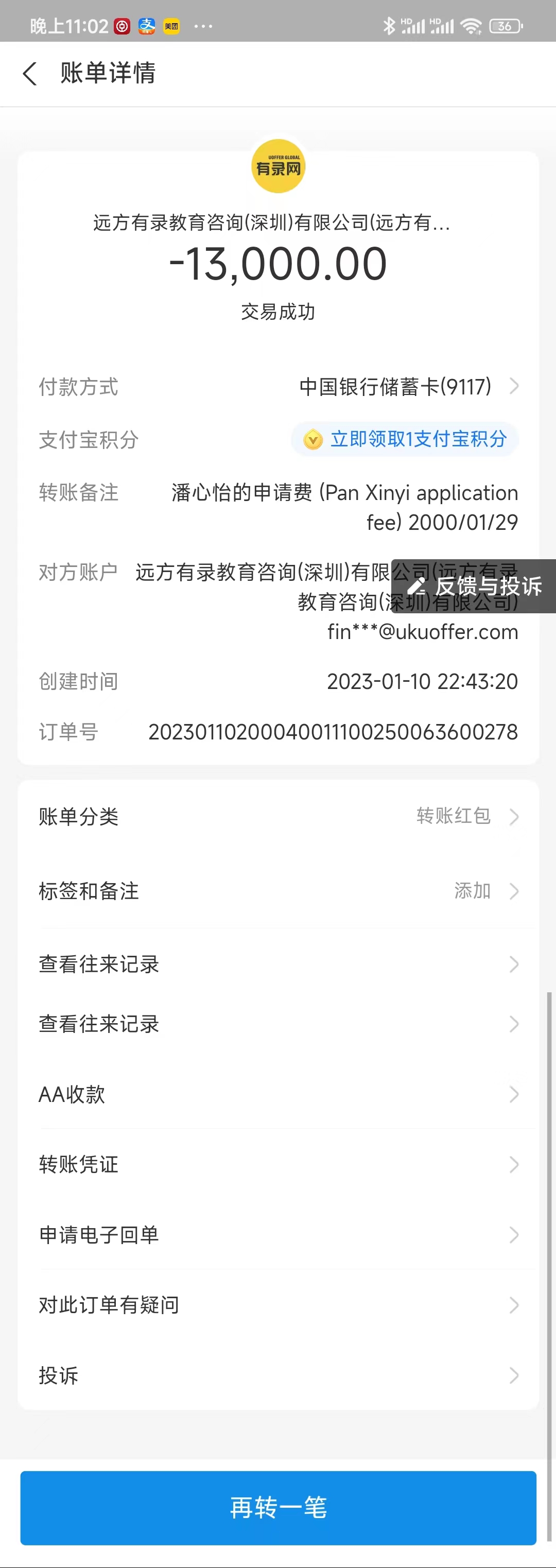Open the merchant 有录网 avatar
The height and width of the screenshot is (1568, 556).
click(278, 166)
